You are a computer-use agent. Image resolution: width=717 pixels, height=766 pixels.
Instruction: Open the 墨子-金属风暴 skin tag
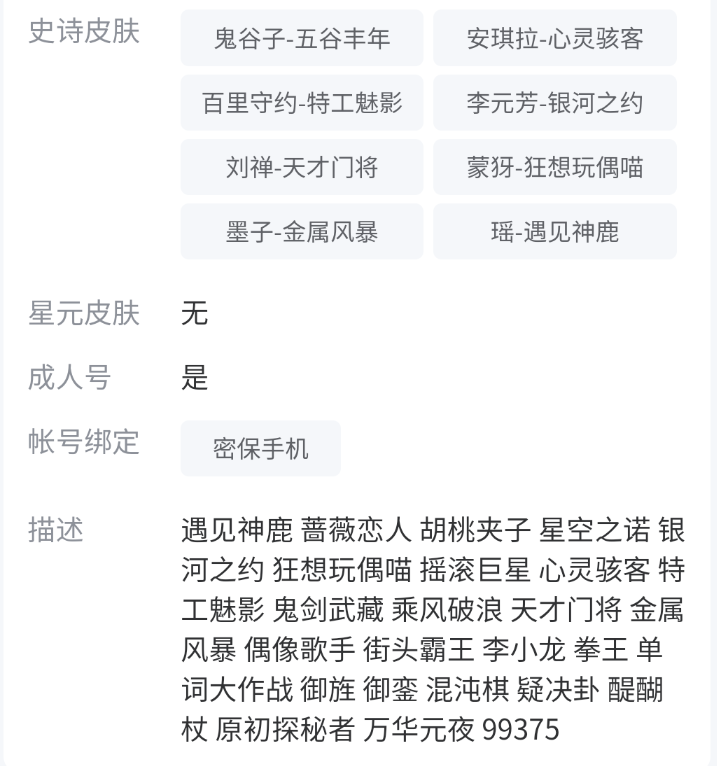pos(302,232)
